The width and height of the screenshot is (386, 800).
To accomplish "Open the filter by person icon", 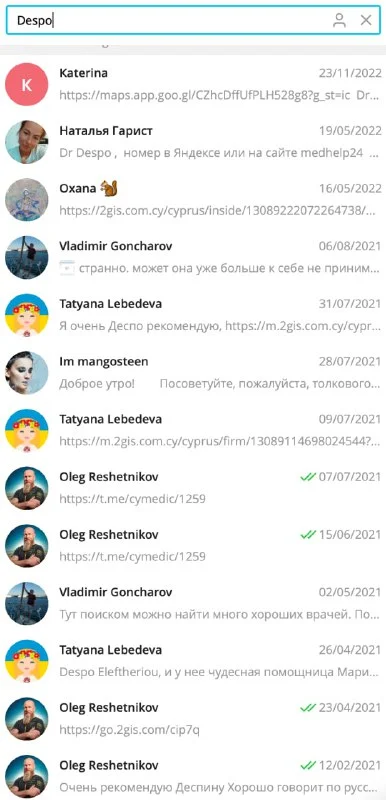I will pyautogui.click(x=339, y=20).
